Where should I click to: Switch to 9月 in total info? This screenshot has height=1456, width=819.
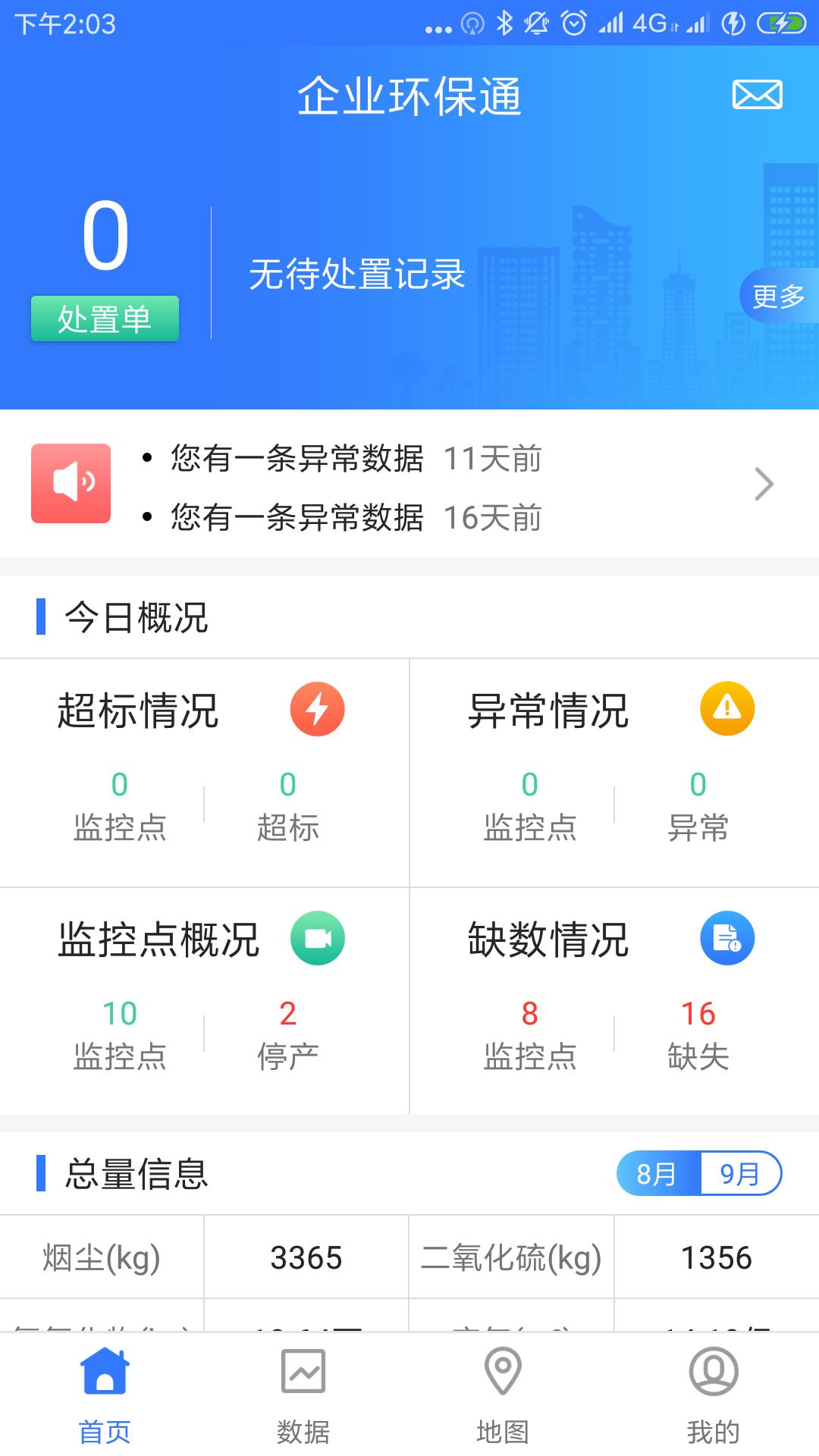(741, 1174)
